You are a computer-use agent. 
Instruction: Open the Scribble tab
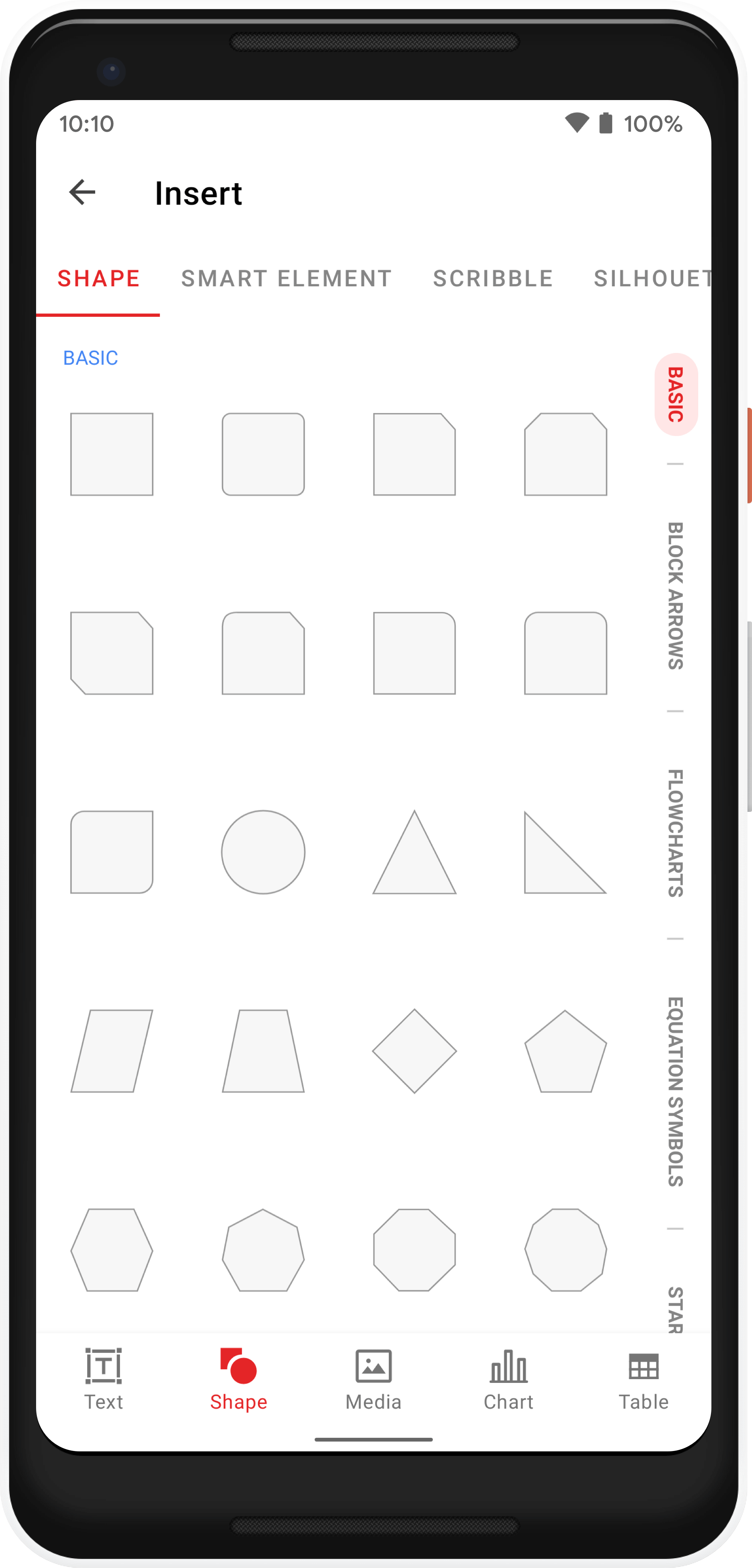493,278
